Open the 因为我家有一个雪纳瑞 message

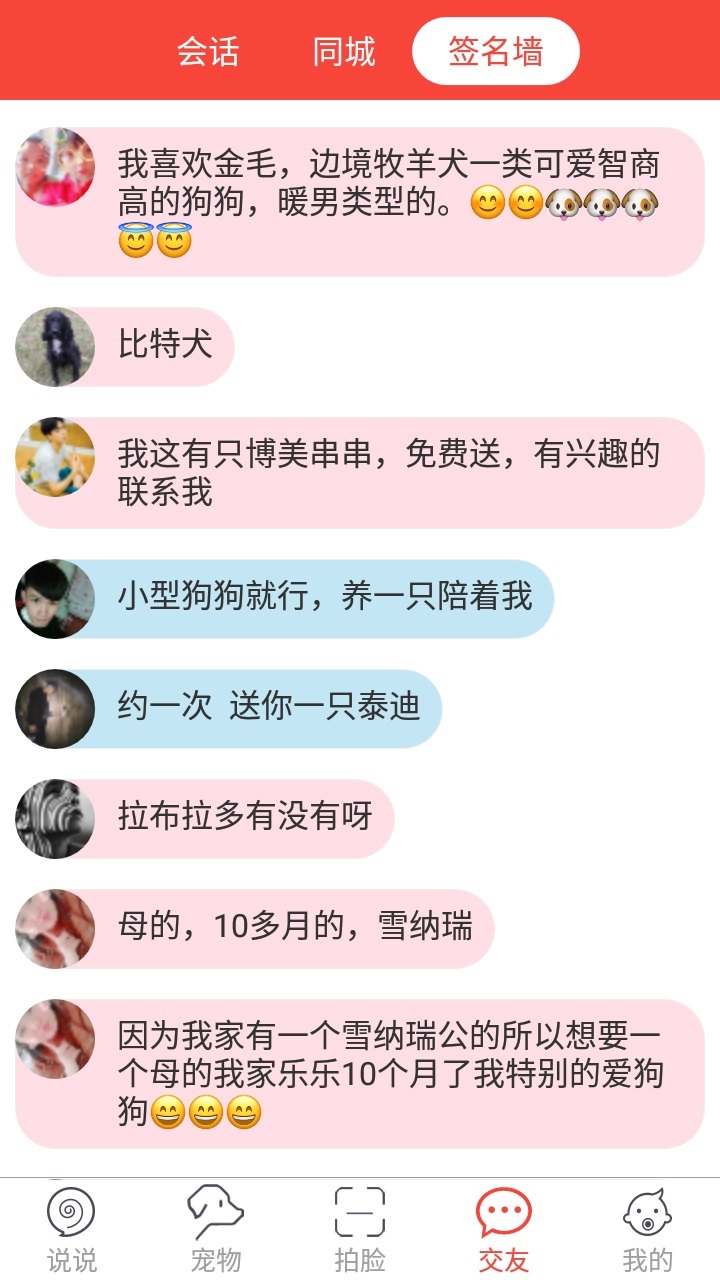click(390, 1073)
